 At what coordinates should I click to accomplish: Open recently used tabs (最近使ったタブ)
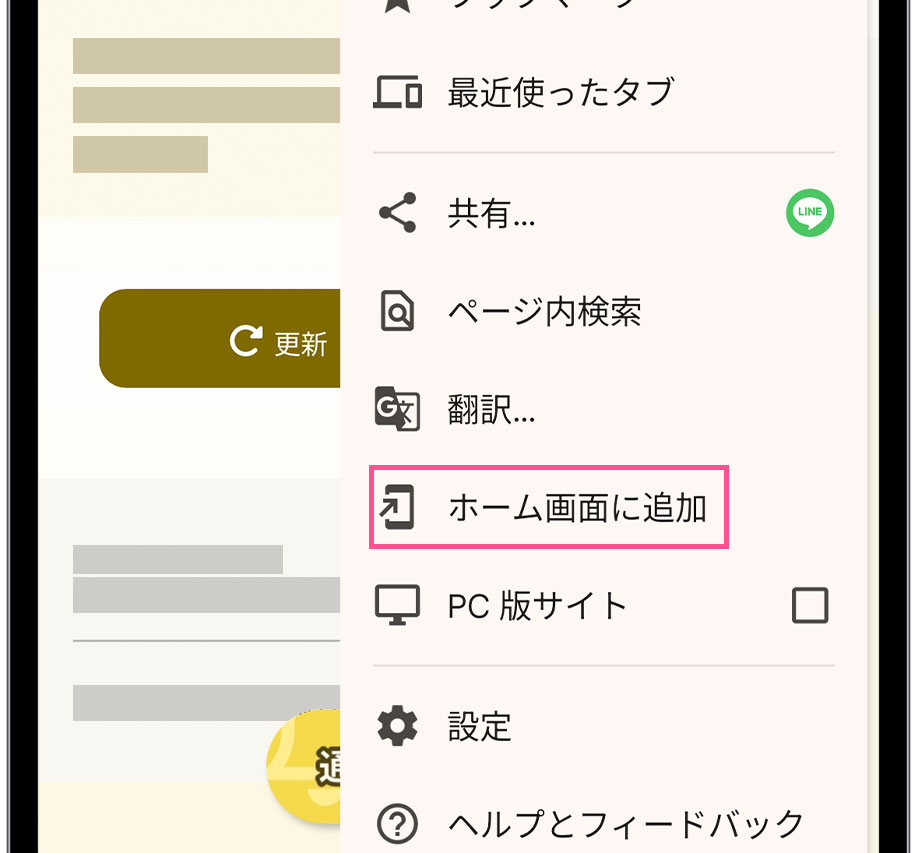click(560, 92)
